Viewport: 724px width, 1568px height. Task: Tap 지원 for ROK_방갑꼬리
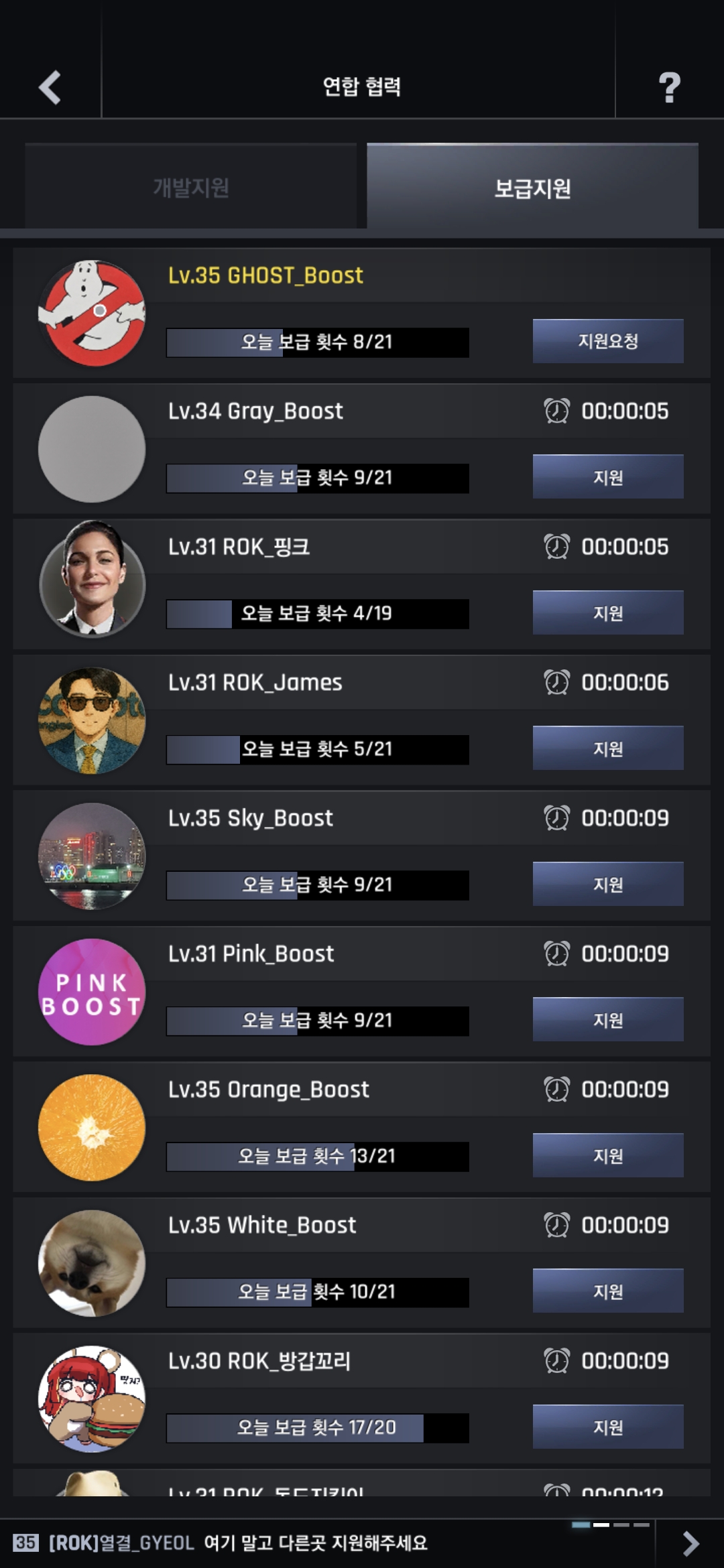tap(608, 1427)
